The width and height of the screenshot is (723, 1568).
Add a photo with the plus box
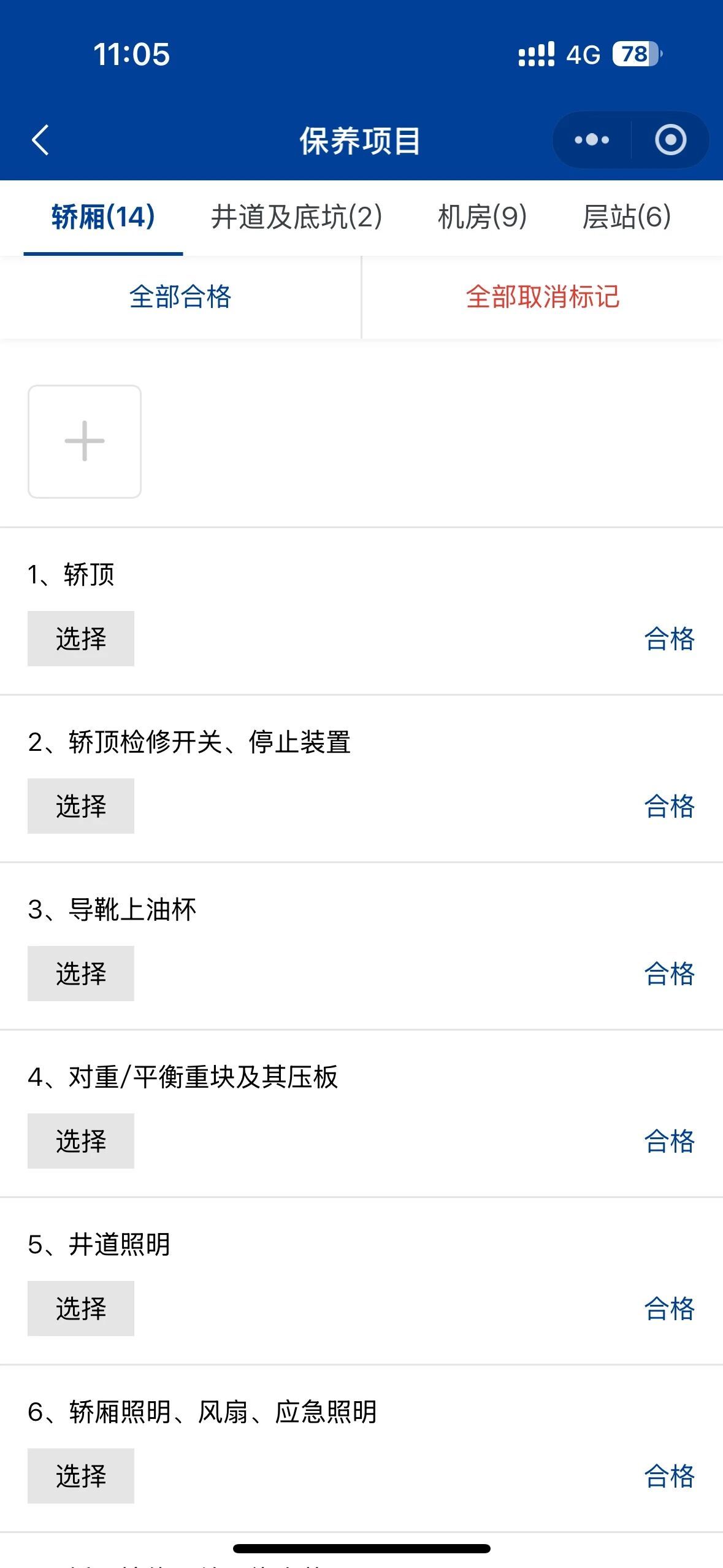click(85, 441)
